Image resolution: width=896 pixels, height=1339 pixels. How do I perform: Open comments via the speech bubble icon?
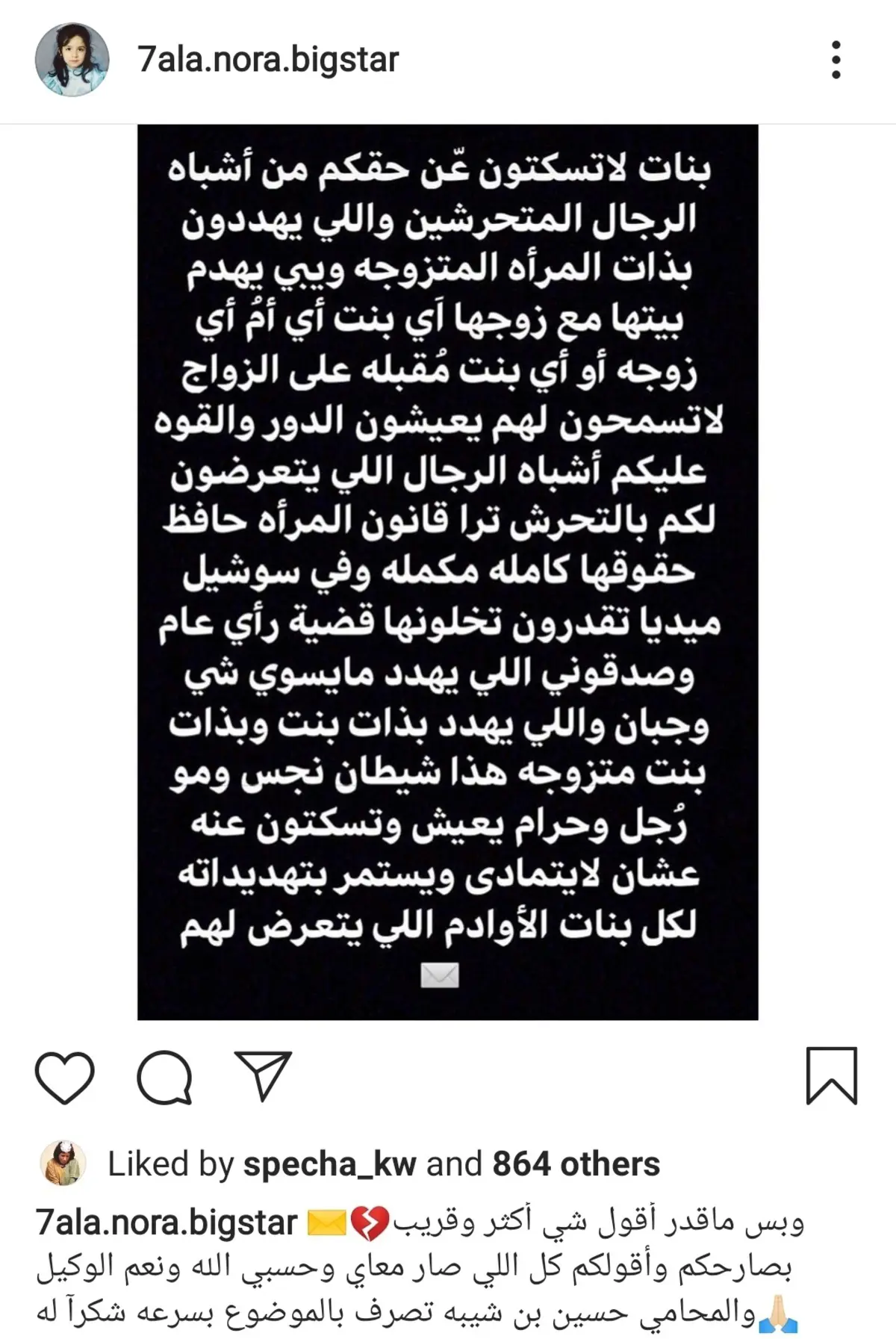point(164,1077)
